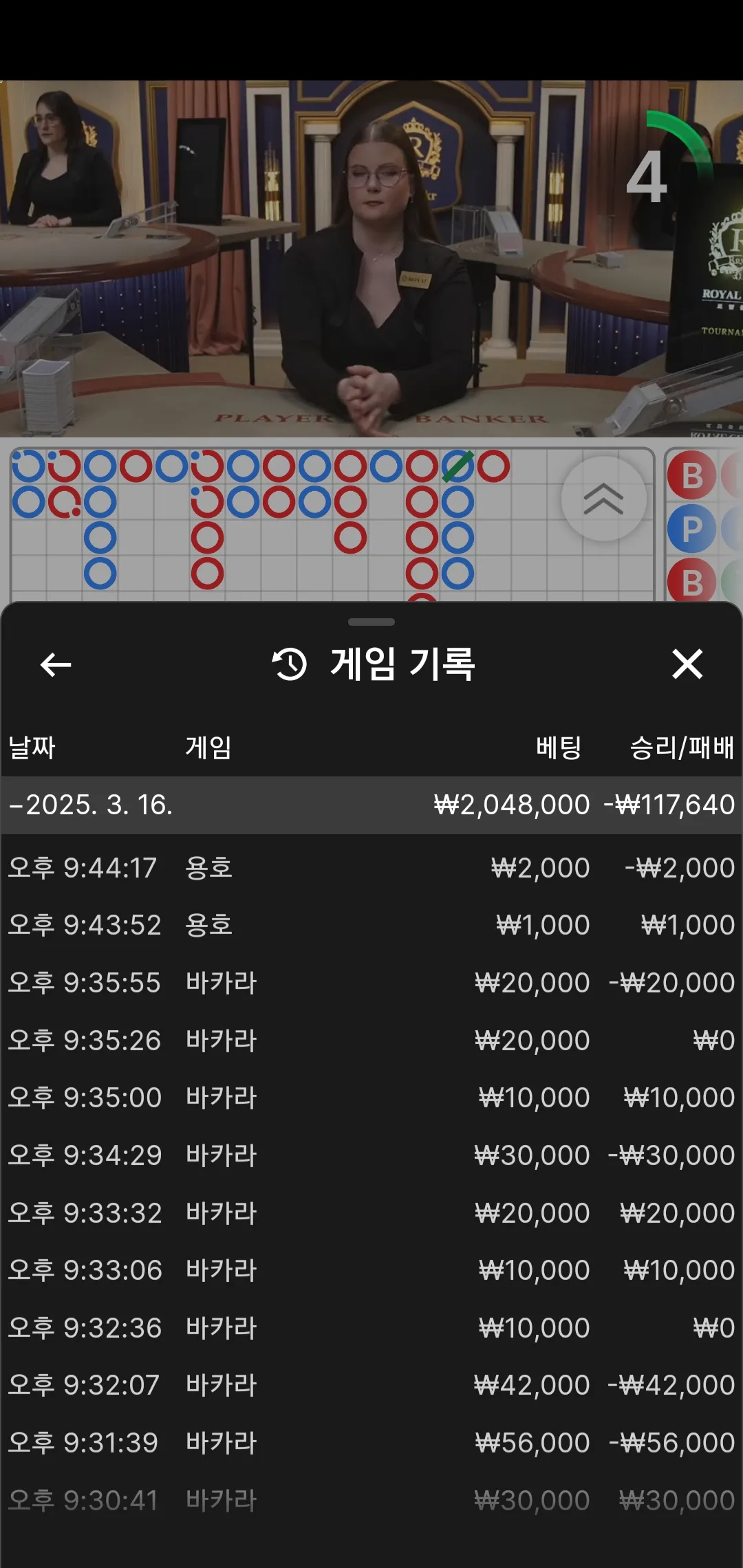Go back from the 게임 기록 panel

[56, 664]
